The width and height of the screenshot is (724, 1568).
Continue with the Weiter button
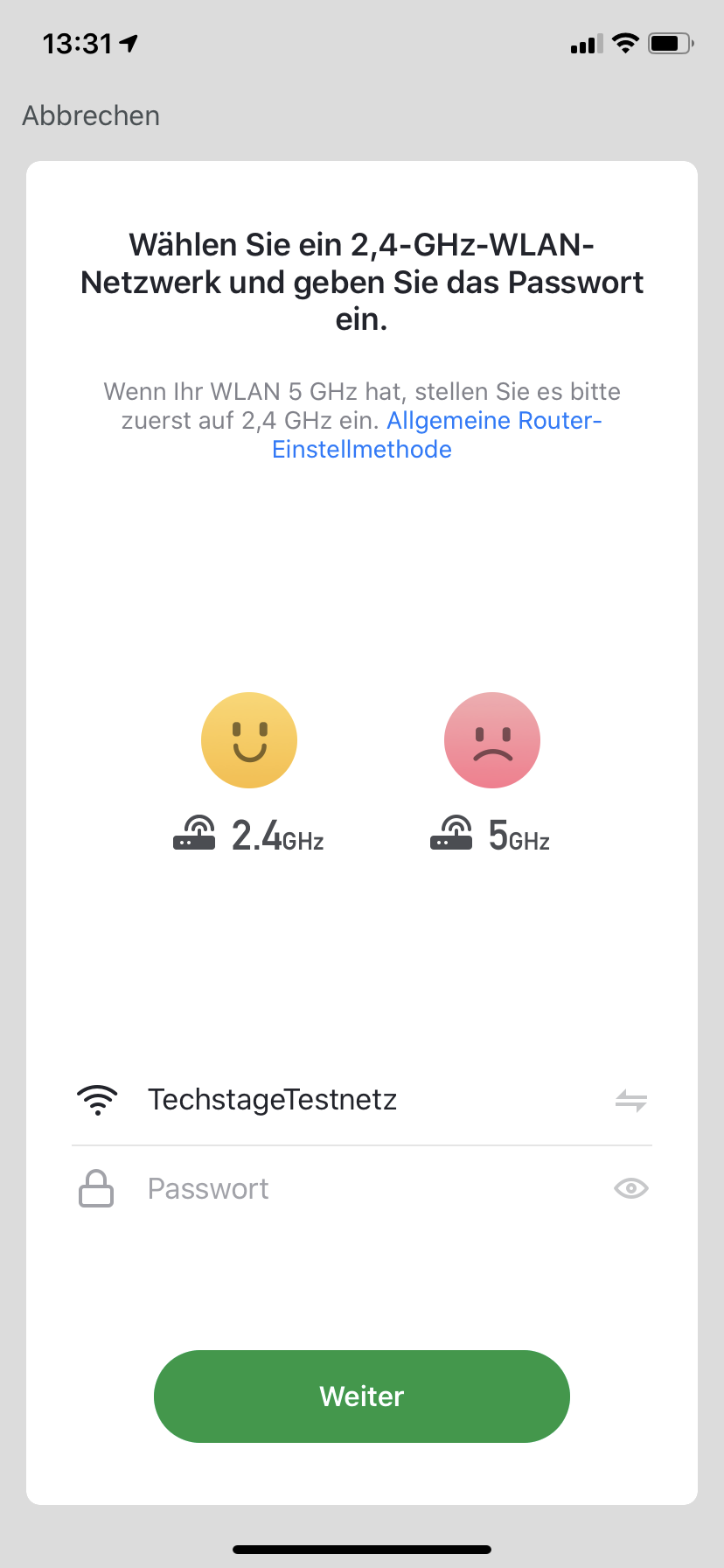pyautogui.click(x=362, y=1396)
